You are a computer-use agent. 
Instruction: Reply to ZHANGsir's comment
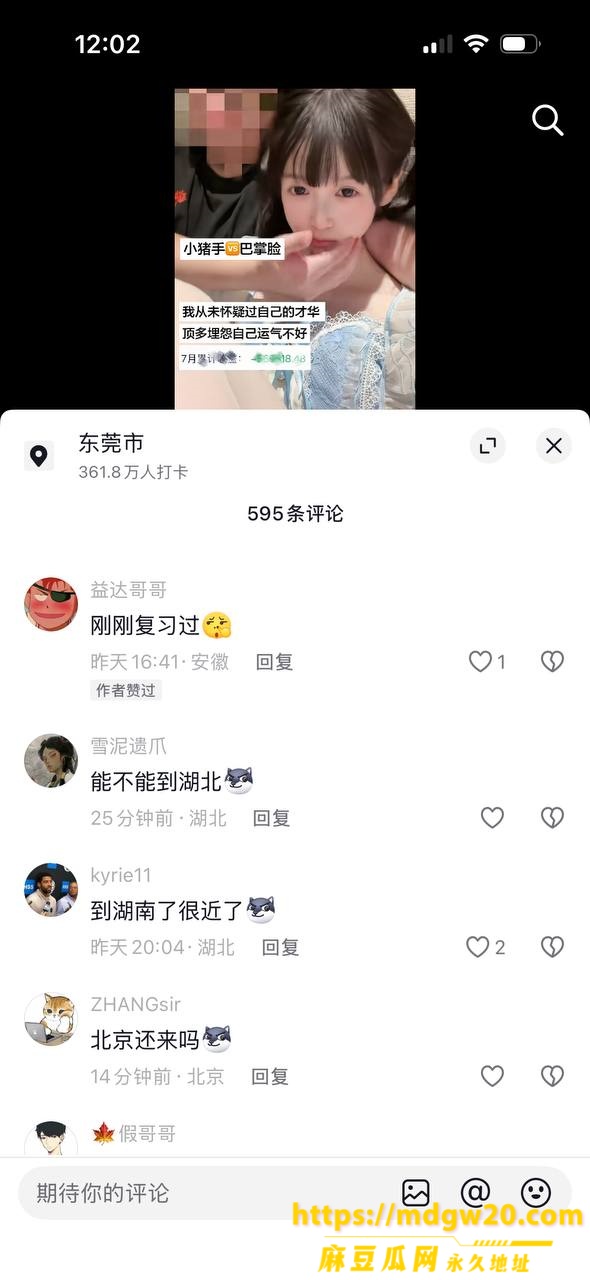pos(270,1076)
